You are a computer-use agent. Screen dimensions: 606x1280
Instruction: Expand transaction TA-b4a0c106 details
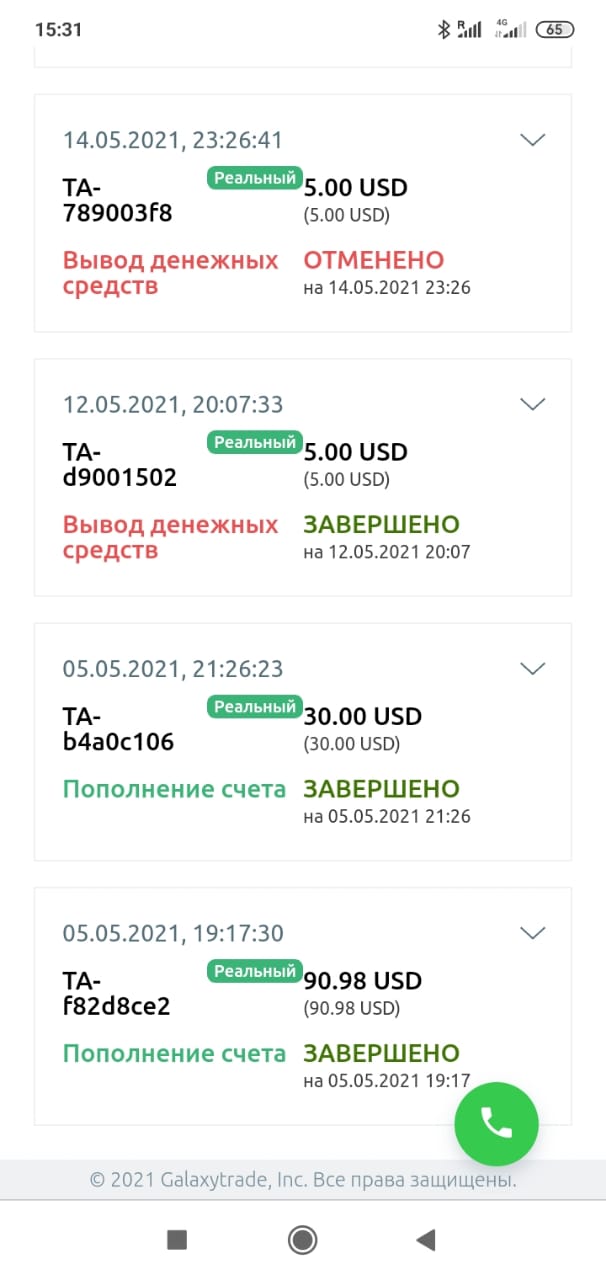[x=533, y=668]
